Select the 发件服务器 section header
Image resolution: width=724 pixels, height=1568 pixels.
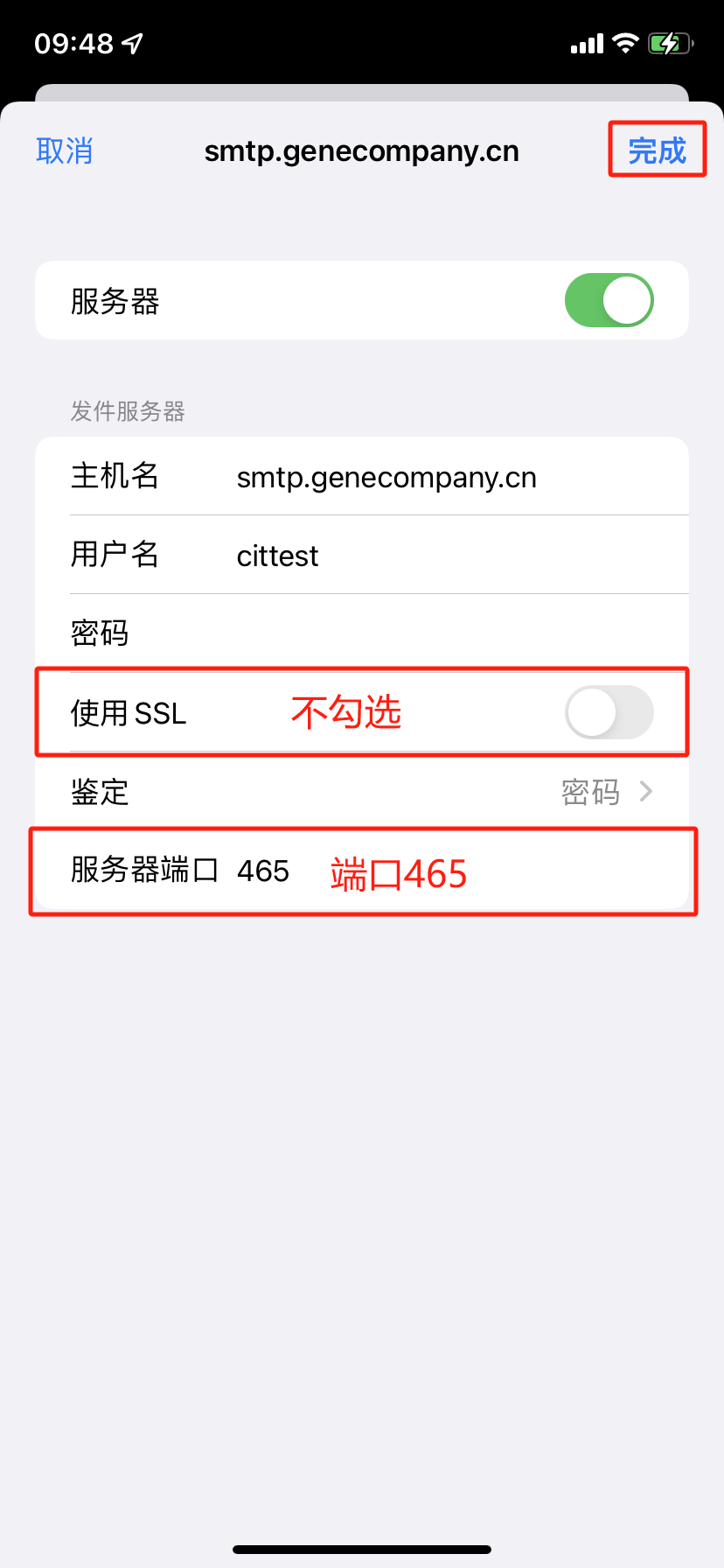tap(128, 411)
